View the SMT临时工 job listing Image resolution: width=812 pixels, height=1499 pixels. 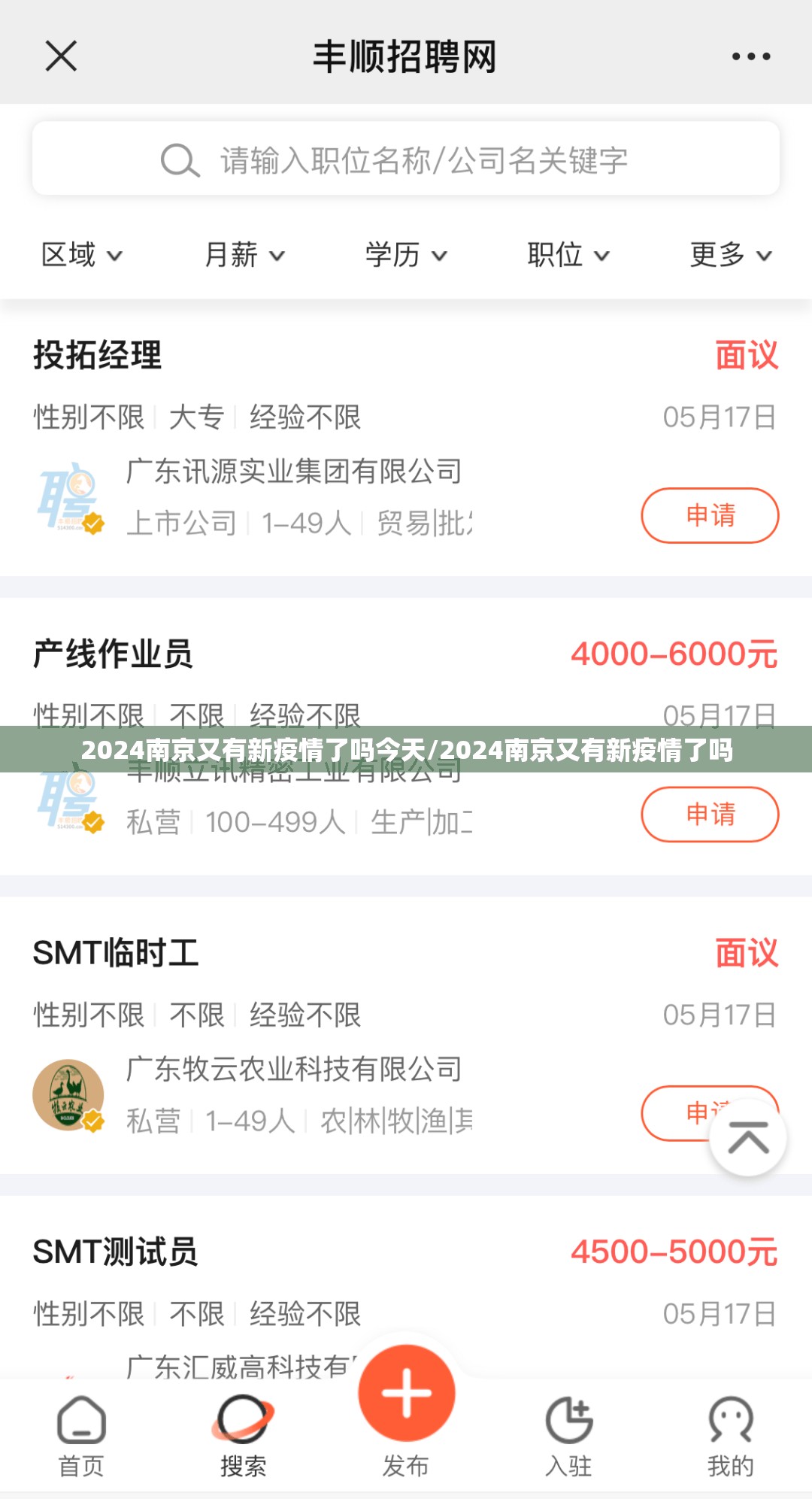pos(116,953)
